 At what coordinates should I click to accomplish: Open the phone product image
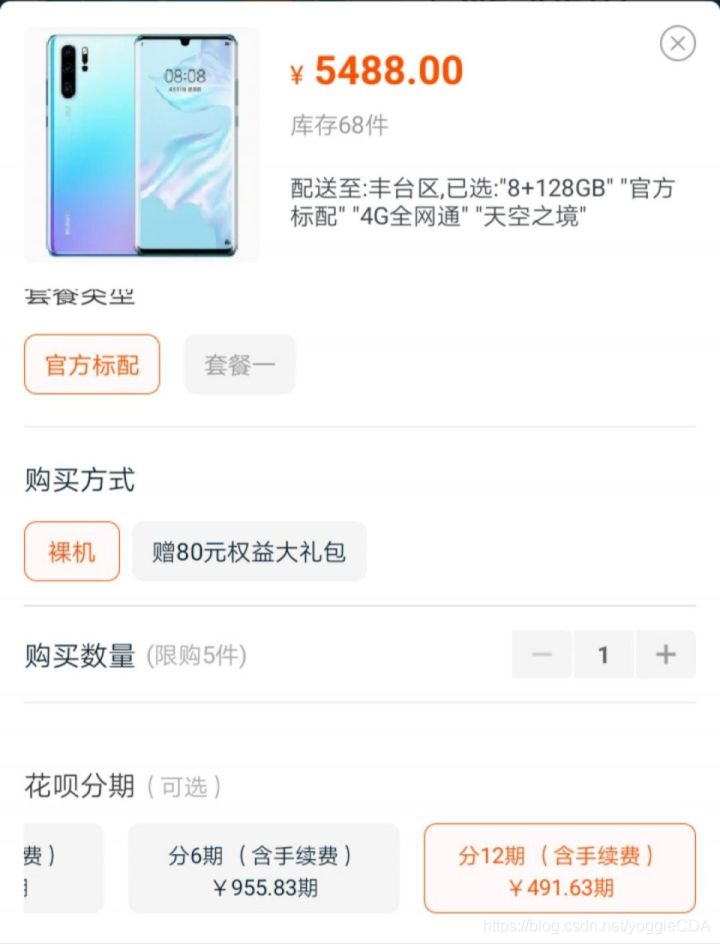coord(141,145)
